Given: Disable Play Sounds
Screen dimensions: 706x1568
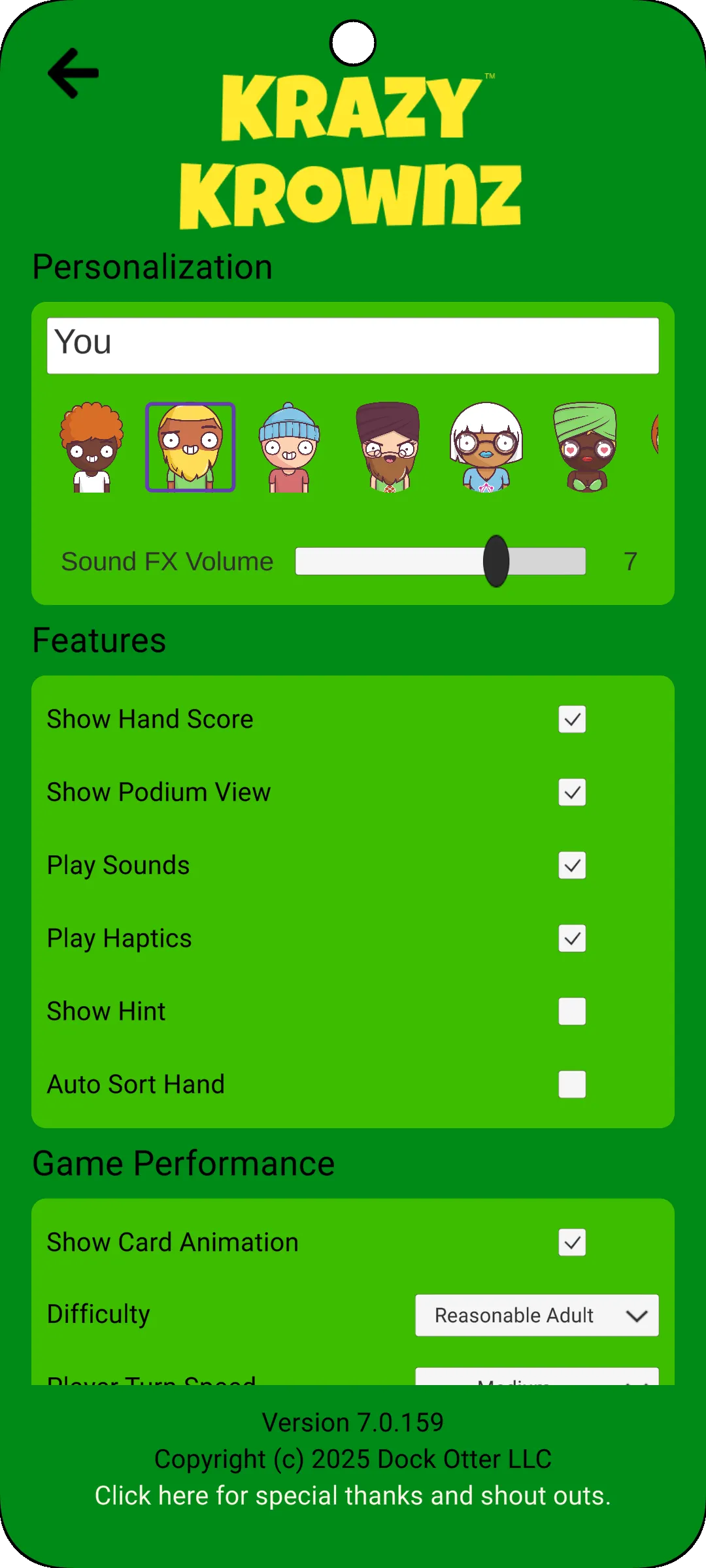Looking at the screenshot, I should click(571, 866).
